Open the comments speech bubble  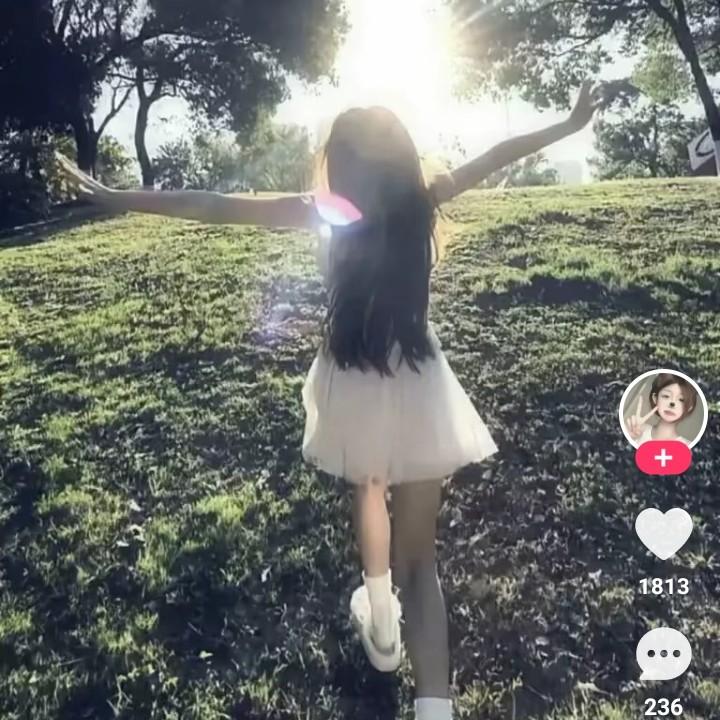664,653
